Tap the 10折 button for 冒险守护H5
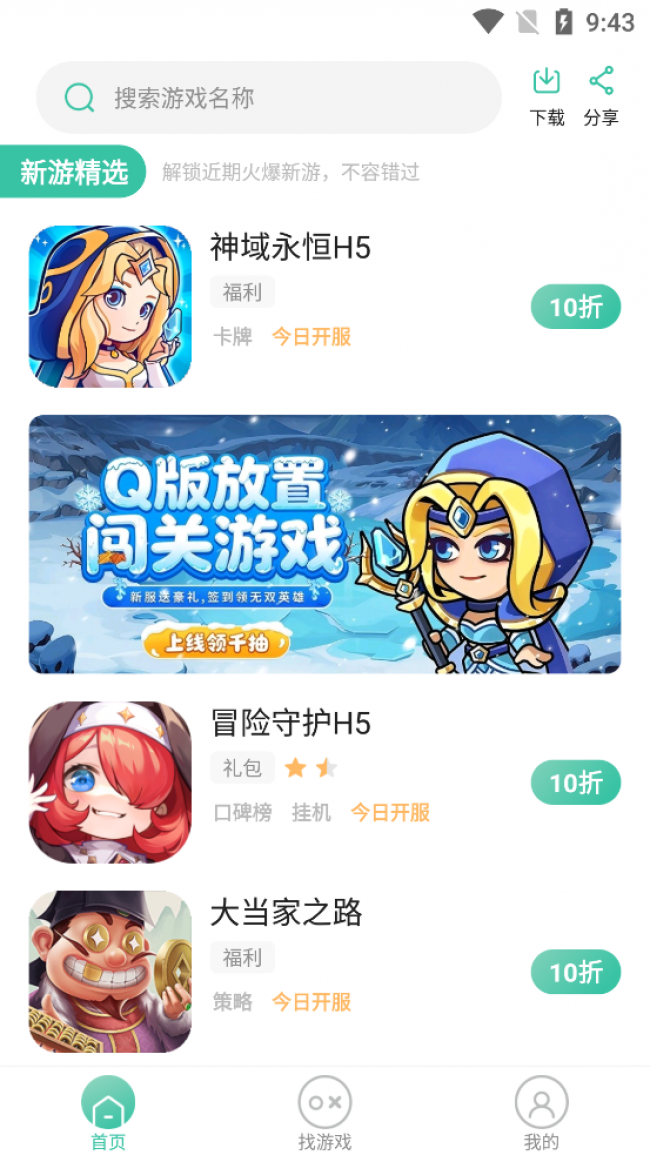Image resolution: width=650 pixels, height=1155 pixels. 575,782
